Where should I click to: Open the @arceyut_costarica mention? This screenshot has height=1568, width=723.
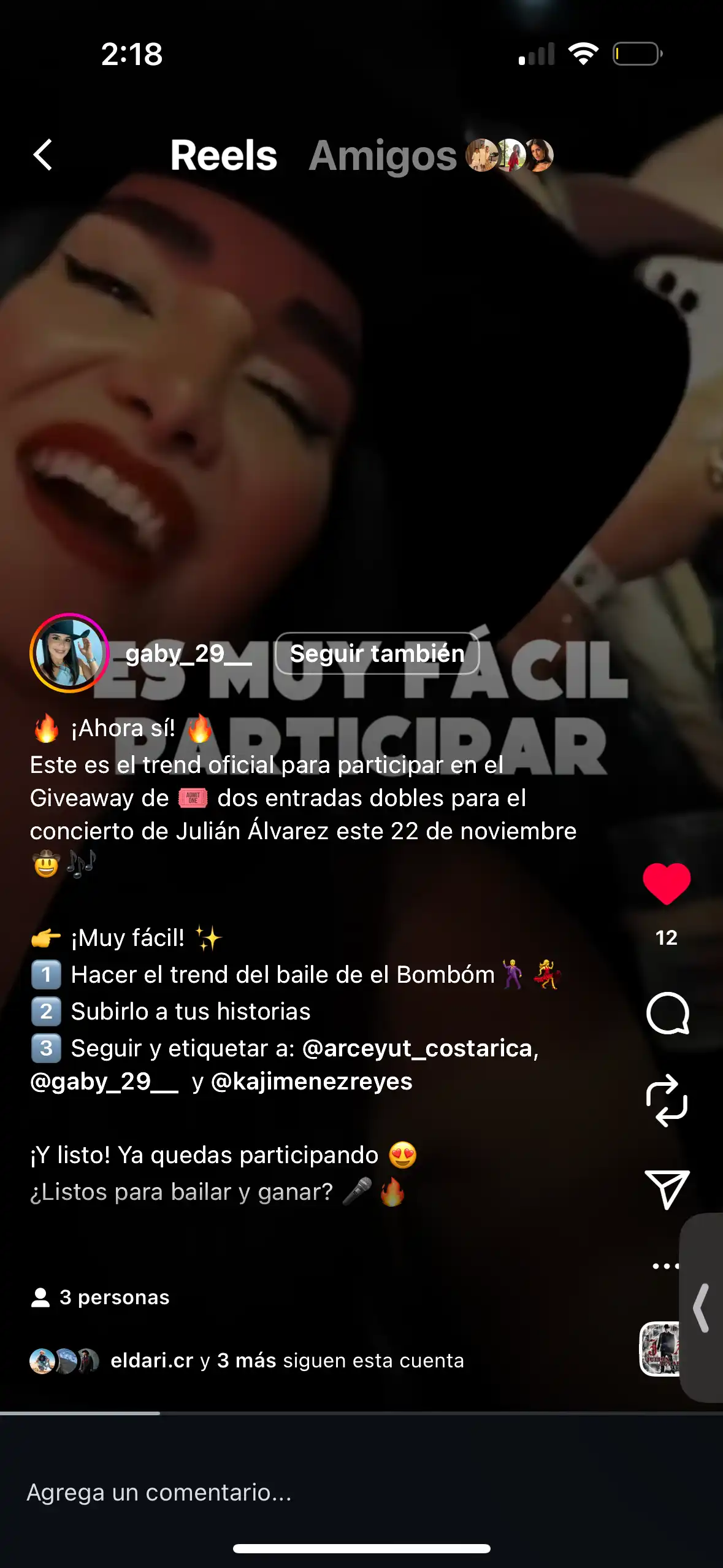[x=419, y=1048]
